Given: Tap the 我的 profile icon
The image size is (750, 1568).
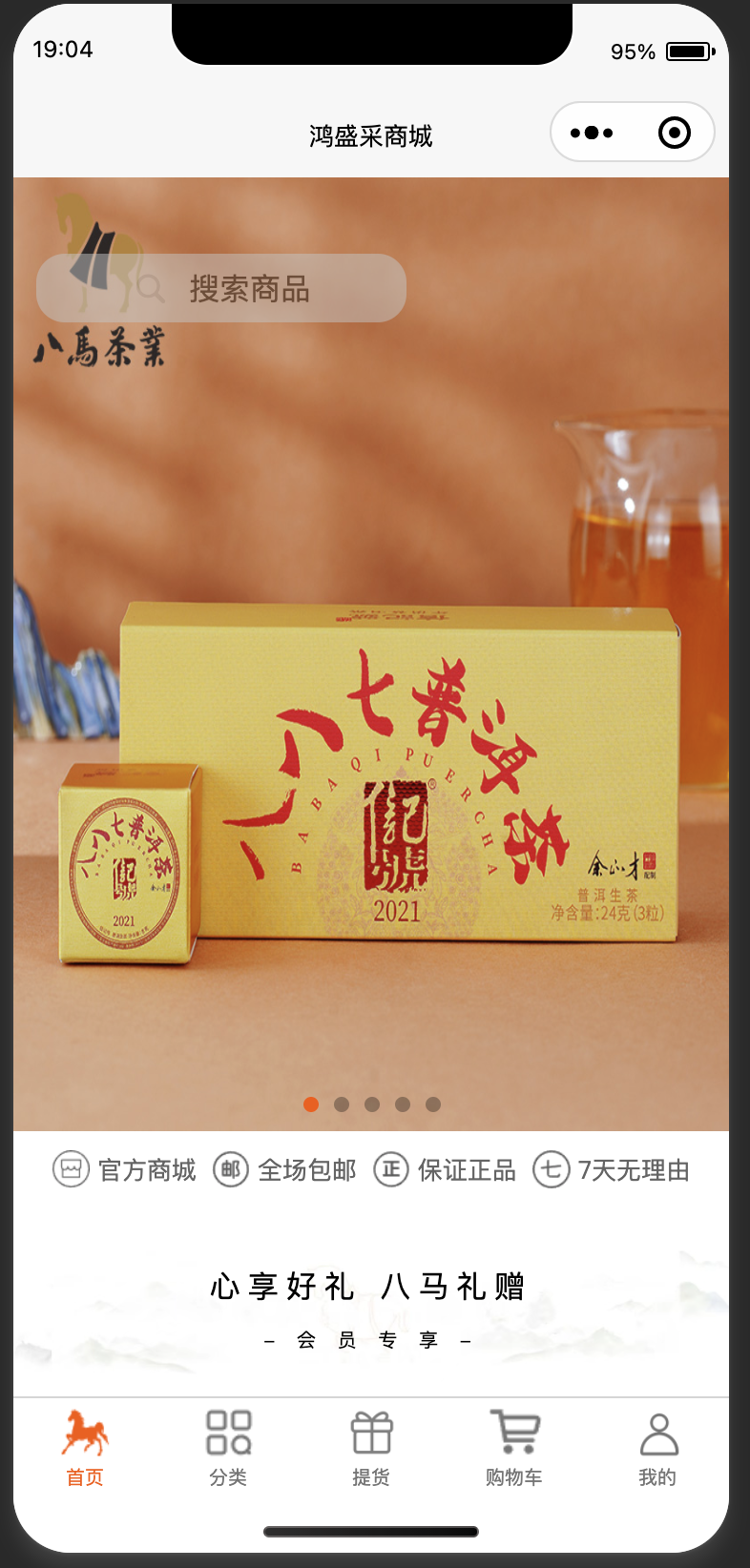Looking at the screenshot, I should tap(658, 1430).
